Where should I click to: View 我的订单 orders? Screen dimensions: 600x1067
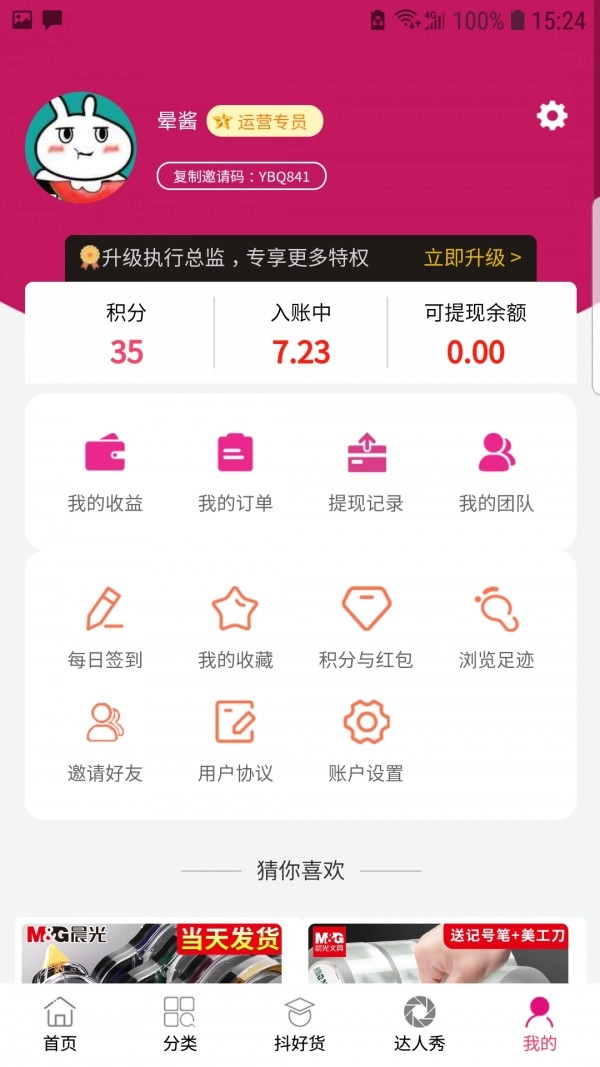point(235,473)
